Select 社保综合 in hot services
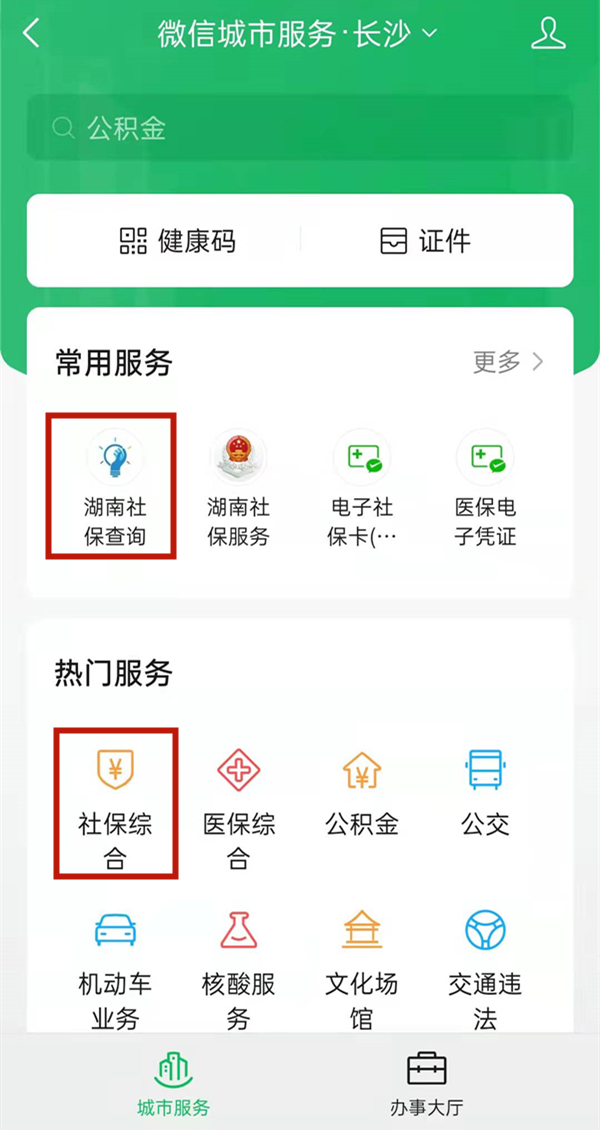 tap(115, 805)
